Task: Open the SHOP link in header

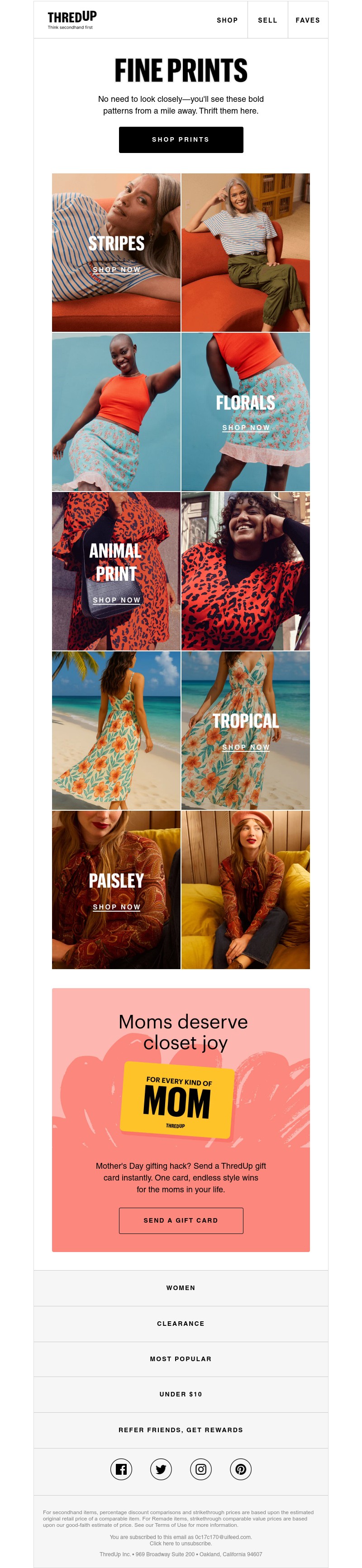Action: pos(227,20)
